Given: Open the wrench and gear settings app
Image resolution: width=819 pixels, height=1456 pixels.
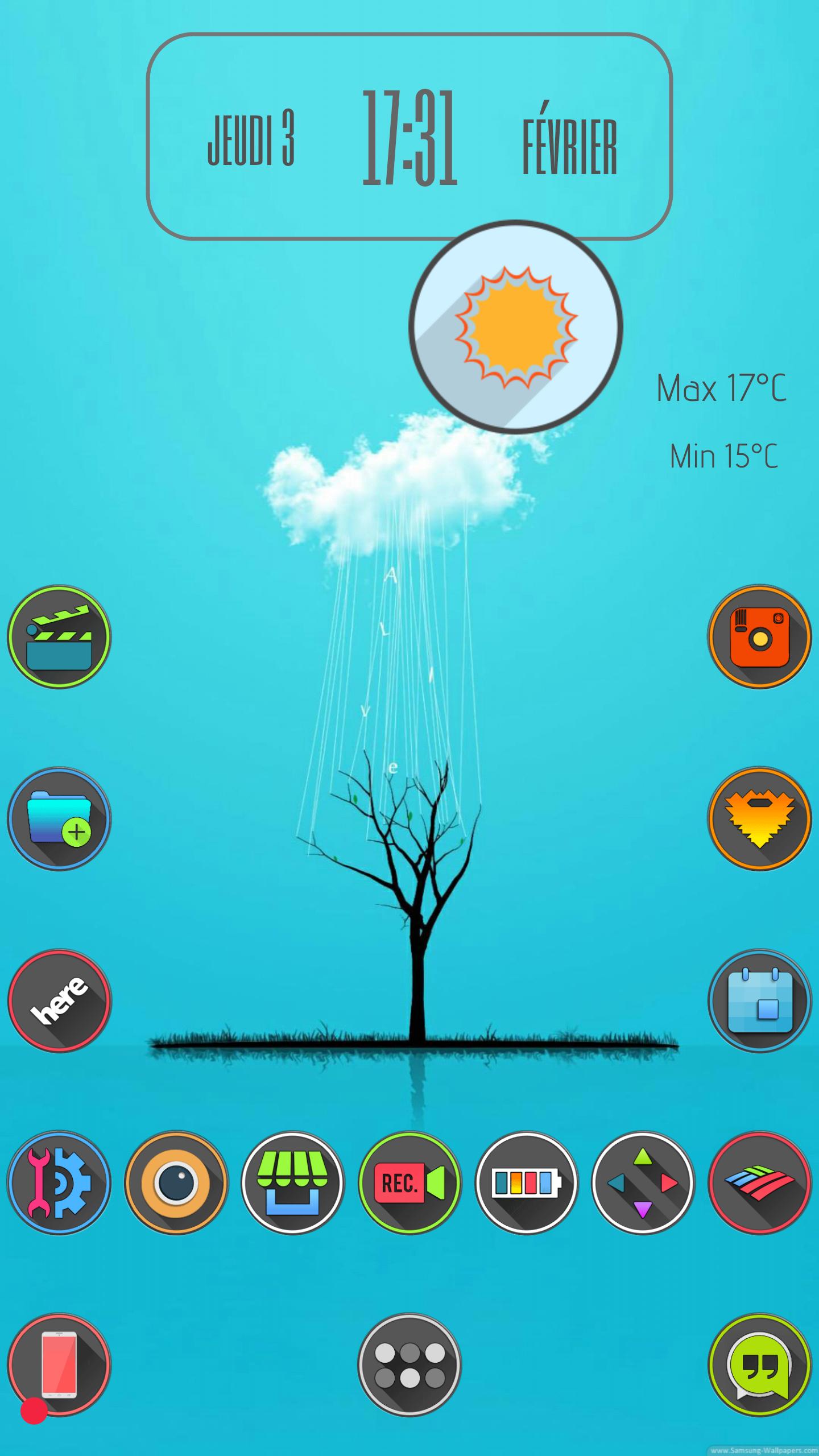Looking at the screenshot, I should point(59,1183).
